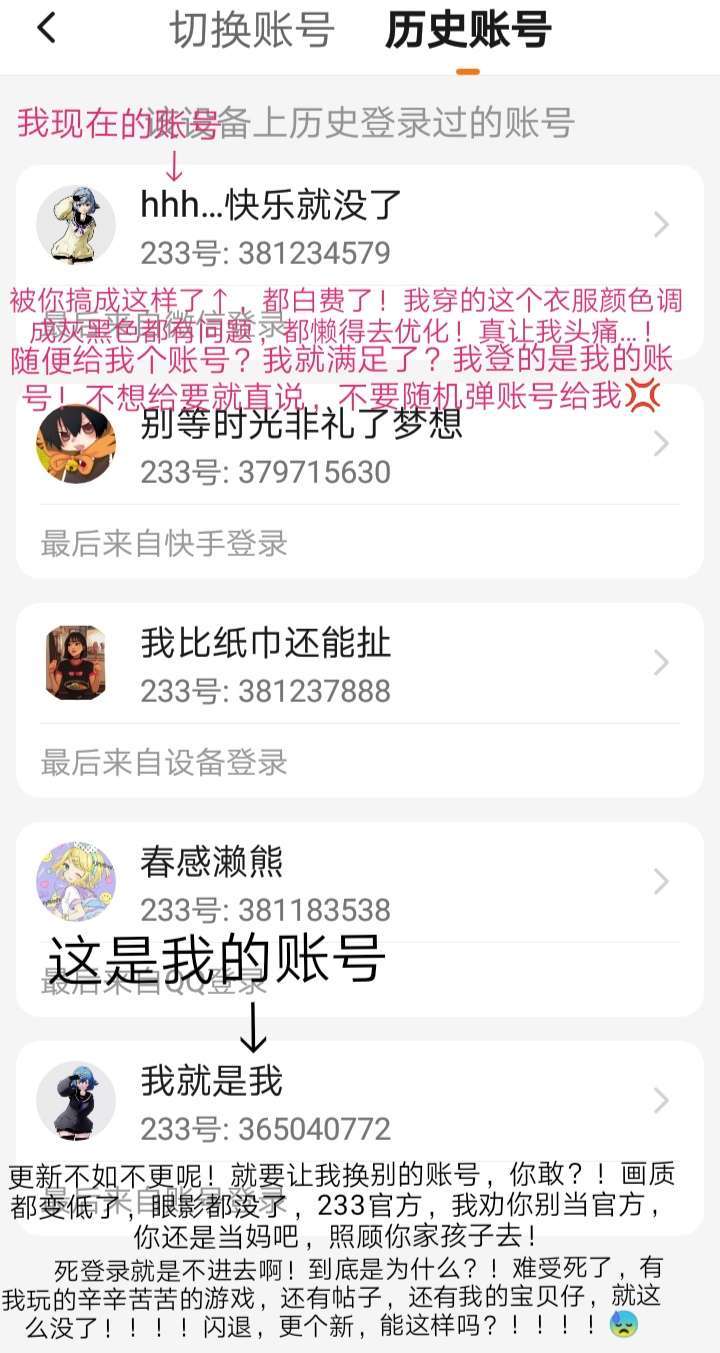Select the 历史账号 tab
This screenshot has width=720, height=1353.
pyautogui.click(x=468, y=30)
